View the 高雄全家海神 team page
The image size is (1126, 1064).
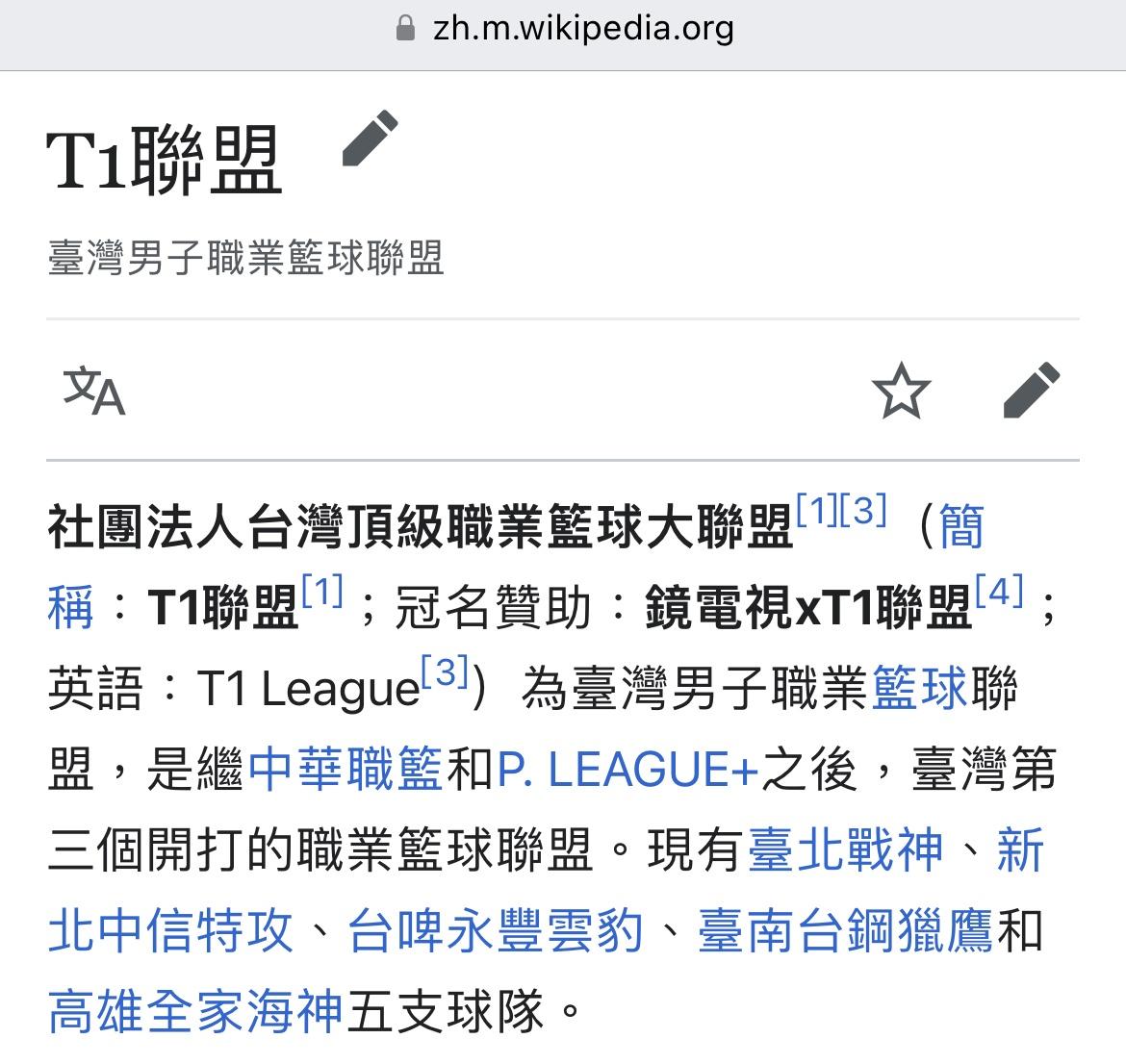(195, 1012)
